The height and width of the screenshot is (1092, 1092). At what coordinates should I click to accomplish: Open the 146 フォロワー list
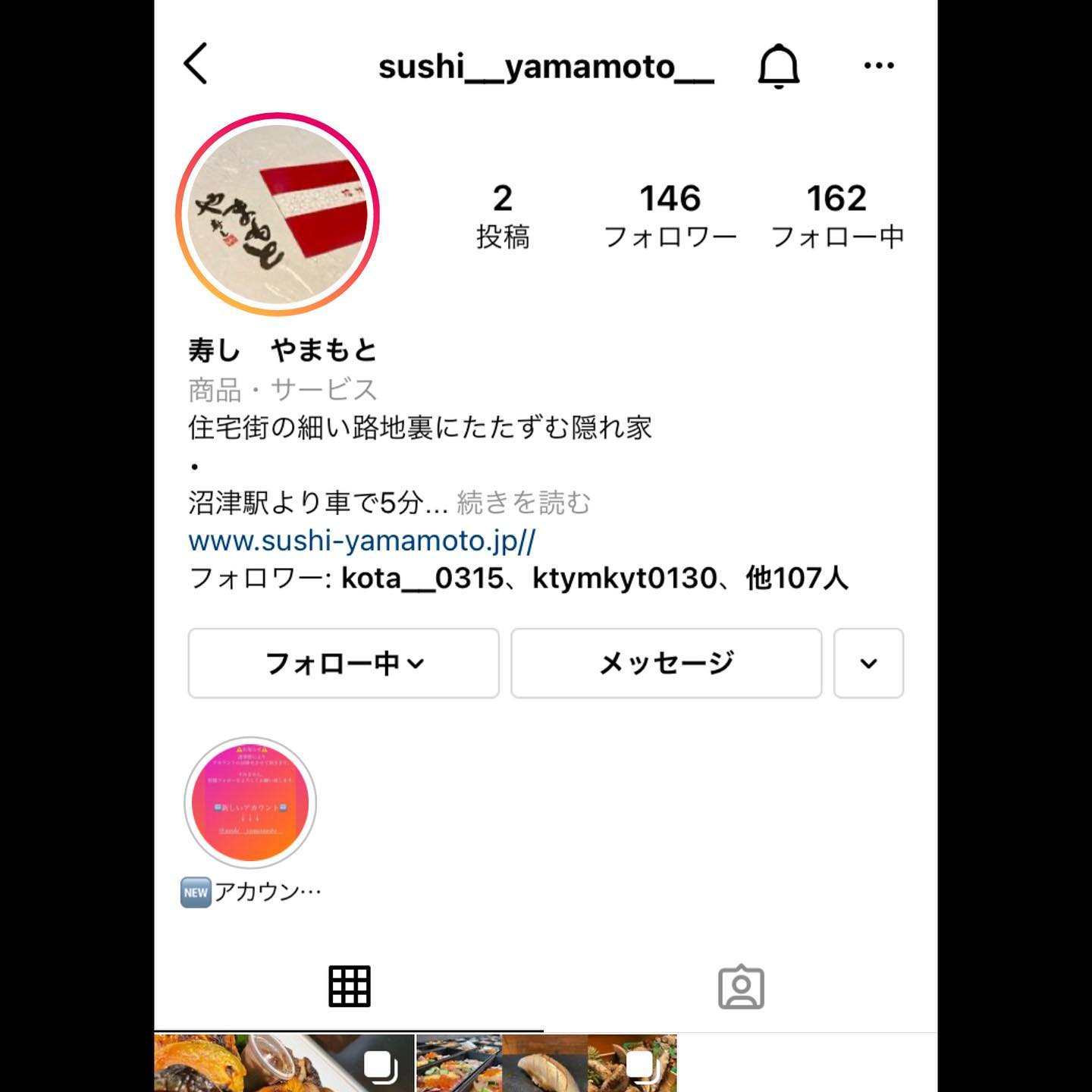[670, 216]
